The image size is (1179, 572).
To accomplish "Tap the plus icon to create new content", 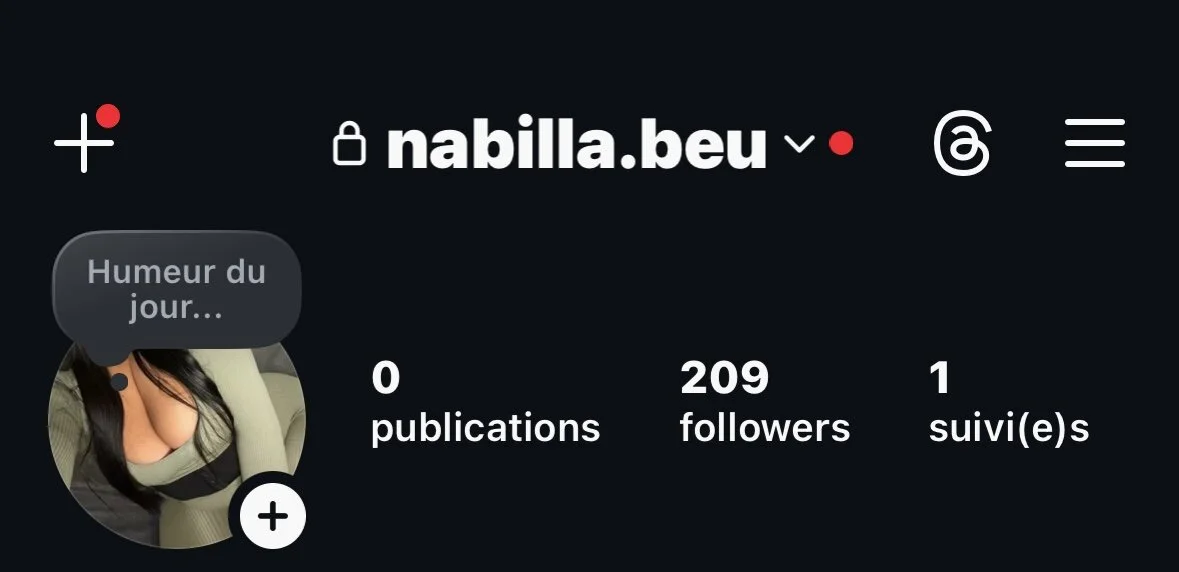I will pyautogui.click(x=84, y=143).
